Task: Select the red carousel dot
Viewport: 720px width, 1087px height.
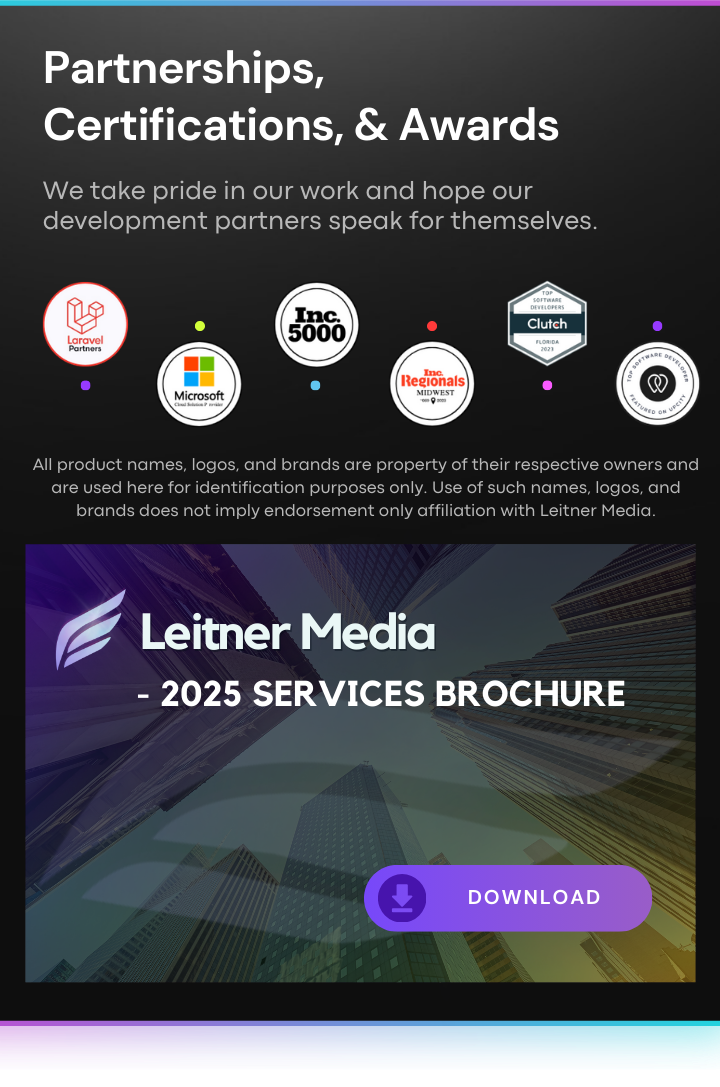Action: point(432,324)
